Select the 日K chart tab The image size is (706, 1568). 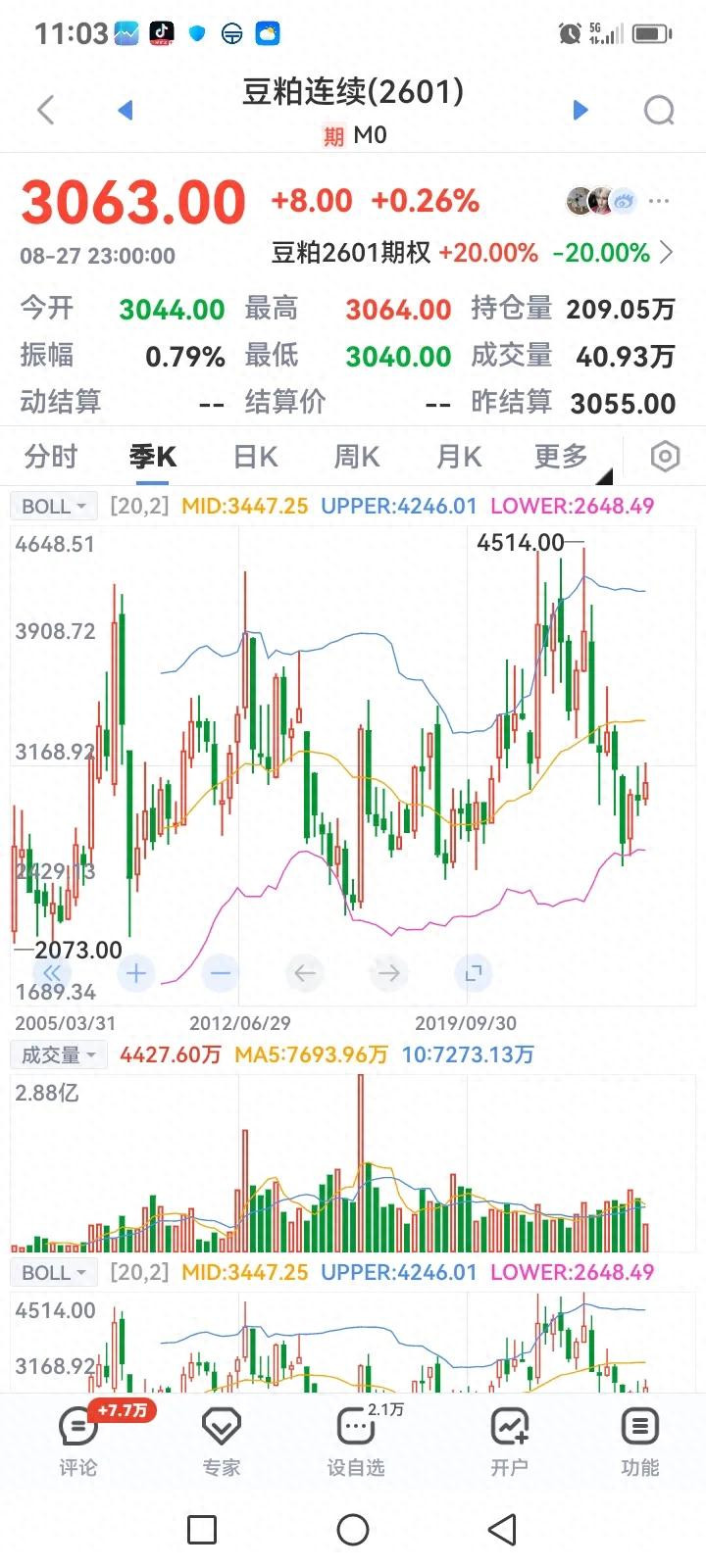[255, 457]
